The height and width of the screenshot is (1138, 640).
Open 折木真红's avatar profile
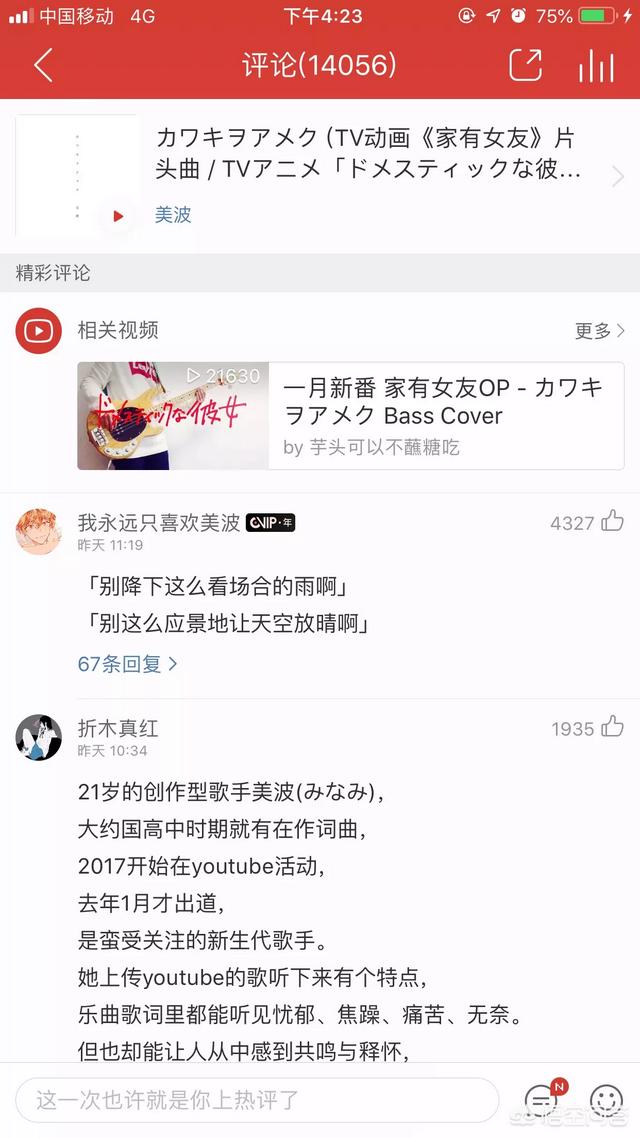(38, 737)
